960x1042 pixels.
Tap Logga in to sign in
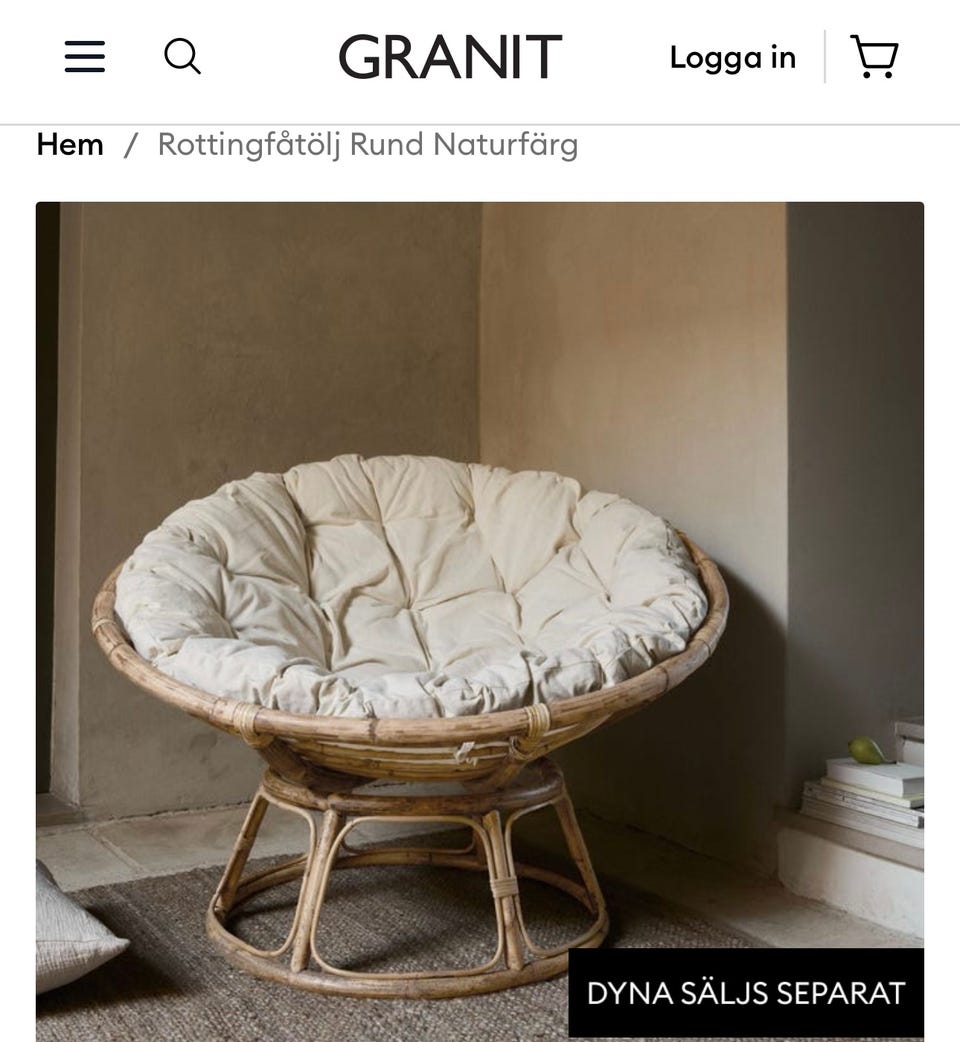[x=733, y=57]
